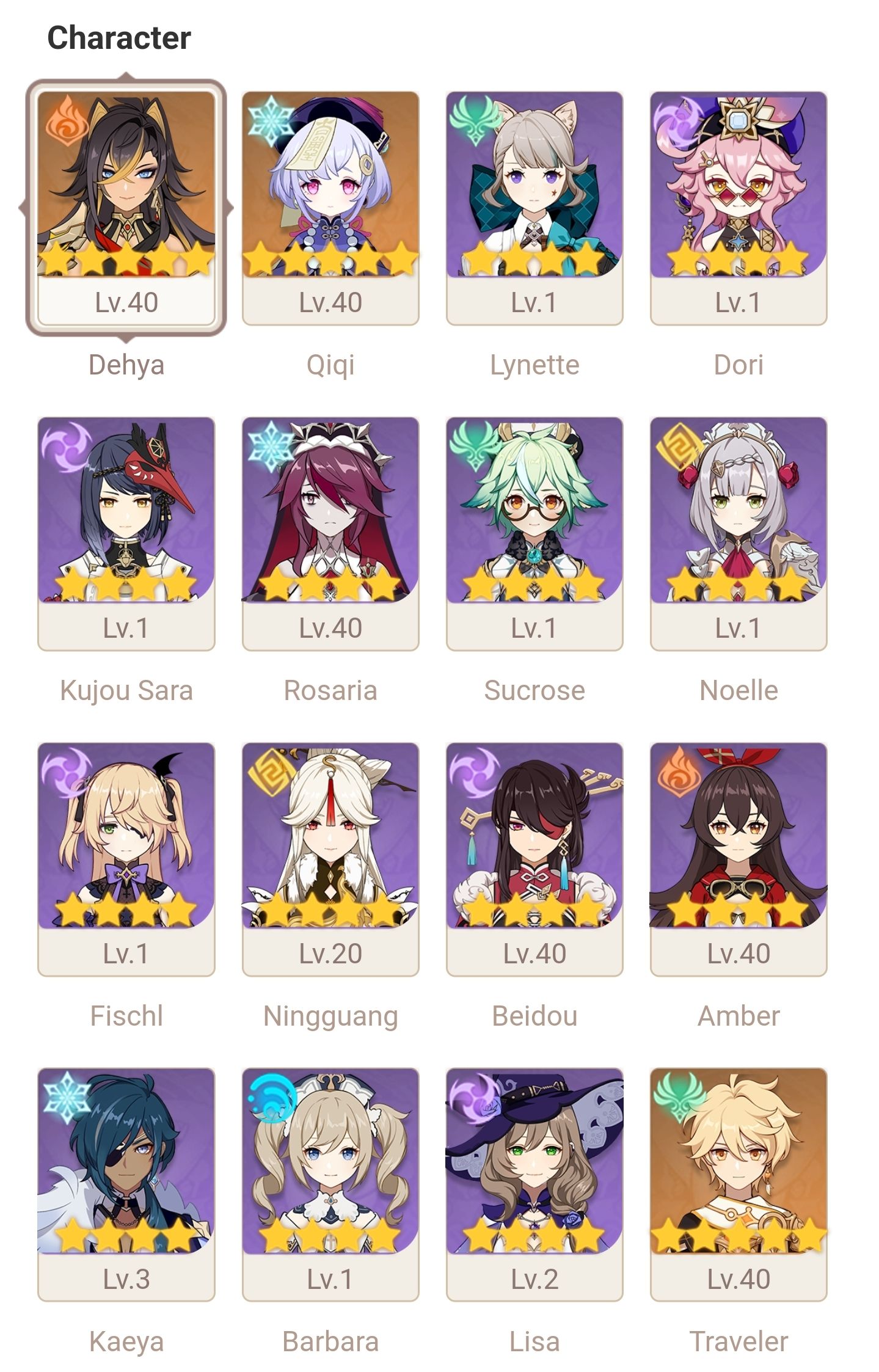Click the Sucrose name label
This screenshot has height=1372, width=879.
pos(534,690)
